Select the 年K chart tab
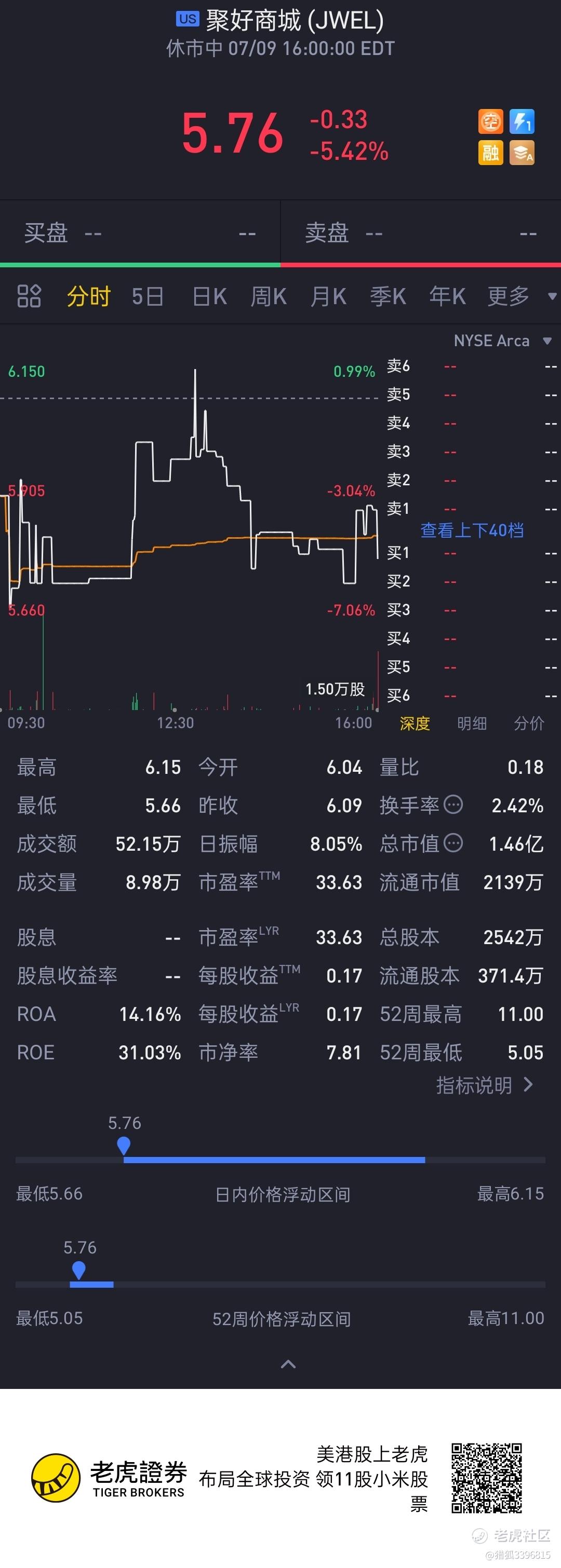 click(448, 296)
